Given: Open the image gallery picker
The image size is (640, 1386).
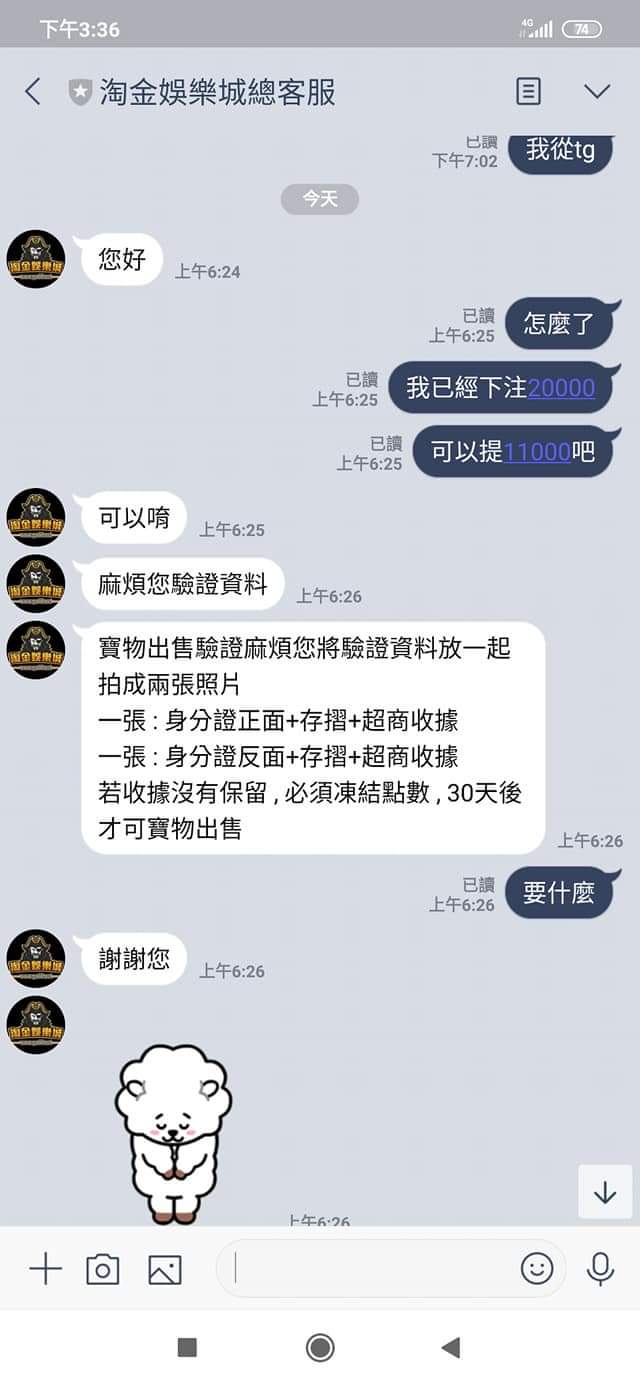Looking at the screenshot, I should (x=164, y=1269).
